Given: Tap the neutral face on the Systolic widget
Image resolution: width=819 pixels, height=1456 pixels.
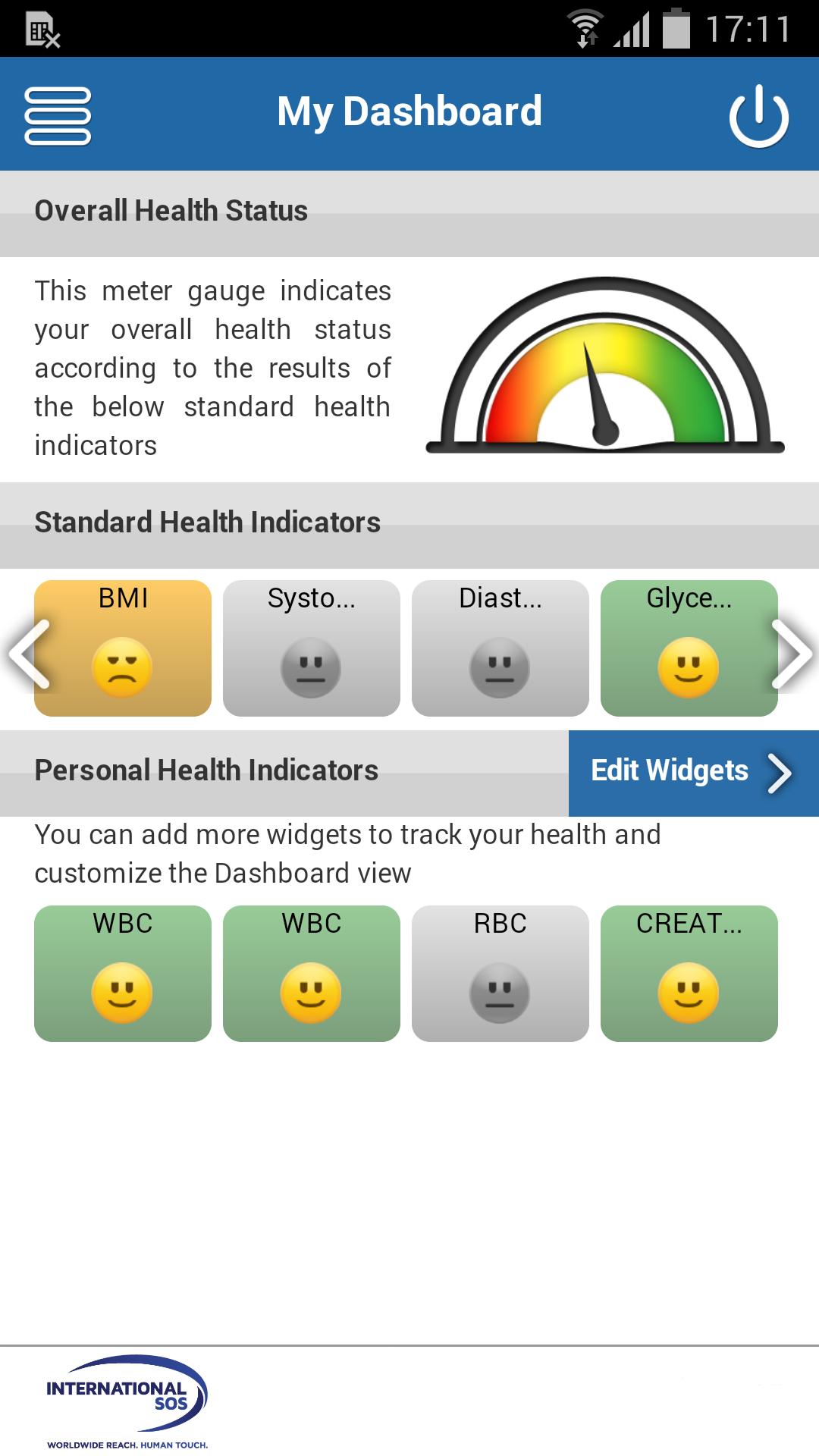Looking at the screenshot, I should 312,666.
